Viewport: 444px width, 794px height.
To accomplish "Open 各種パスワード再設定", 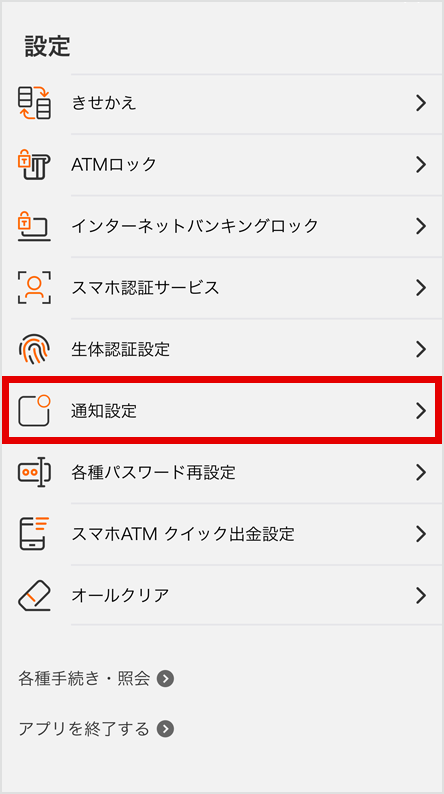I will (x=222, y=473).
